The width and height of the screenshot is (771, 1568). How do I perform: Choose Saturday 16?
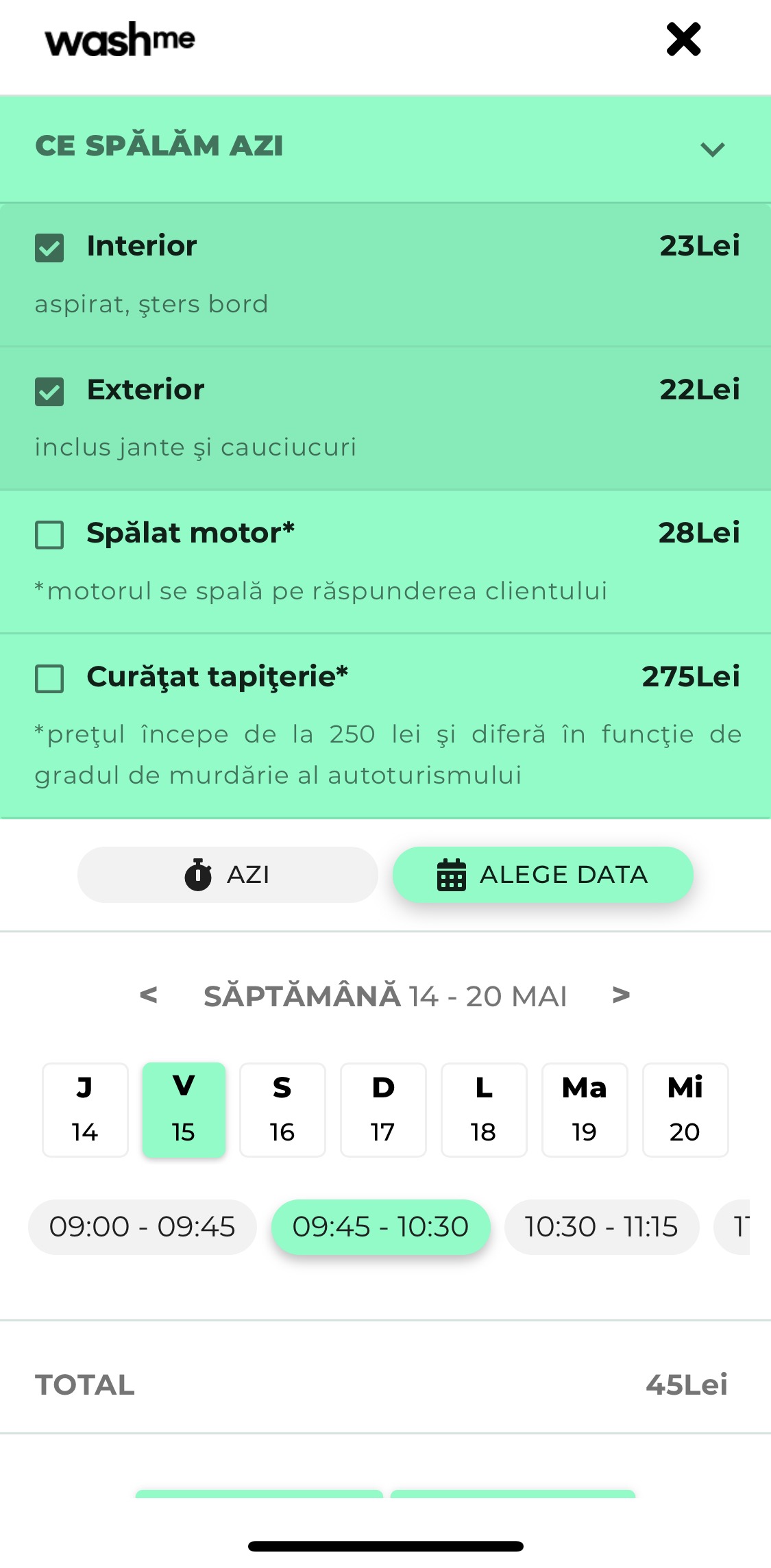(x=282, y=1110)
